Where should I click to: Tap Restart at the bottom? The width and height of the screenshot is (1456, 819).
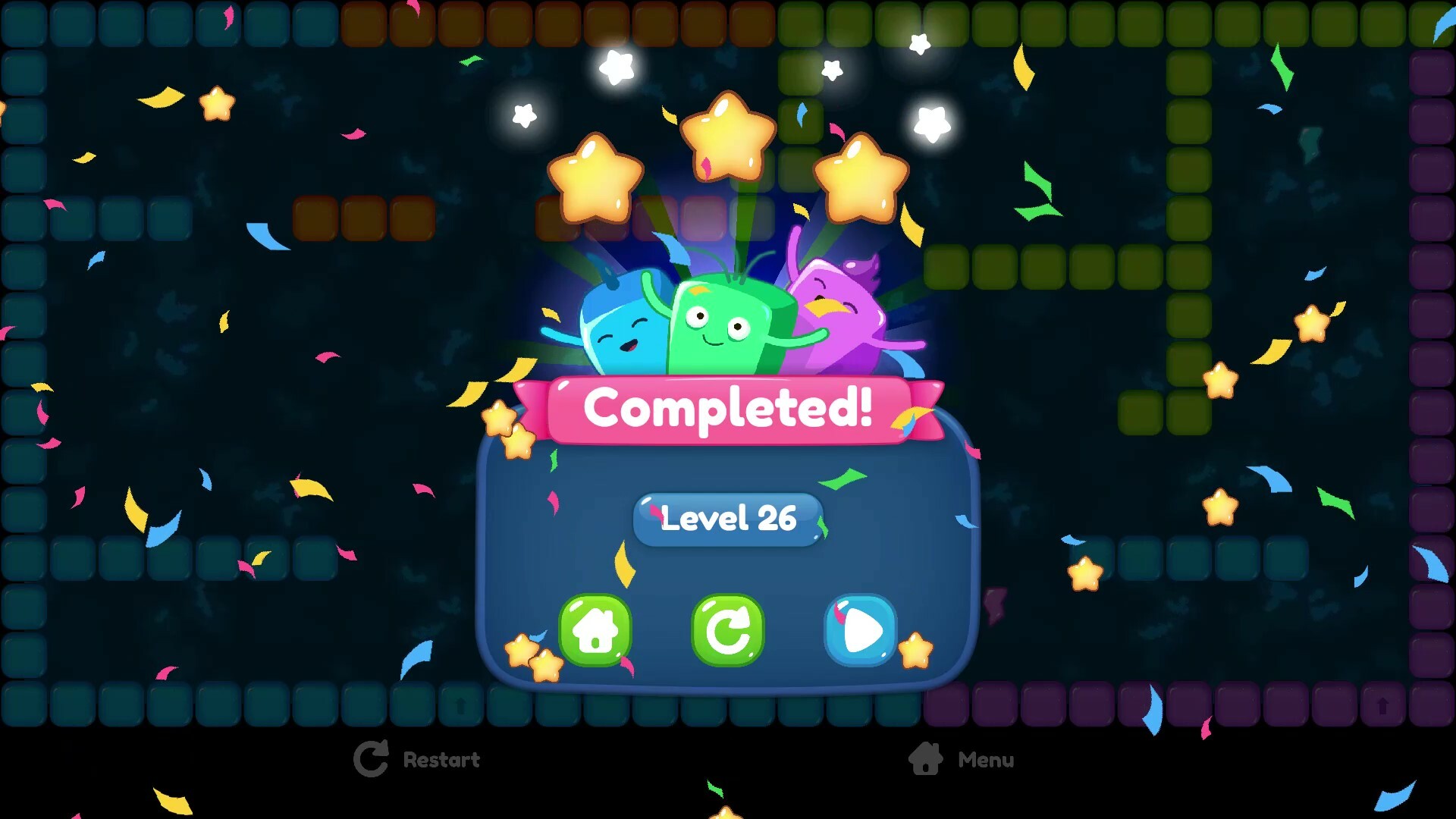[418, 759]
